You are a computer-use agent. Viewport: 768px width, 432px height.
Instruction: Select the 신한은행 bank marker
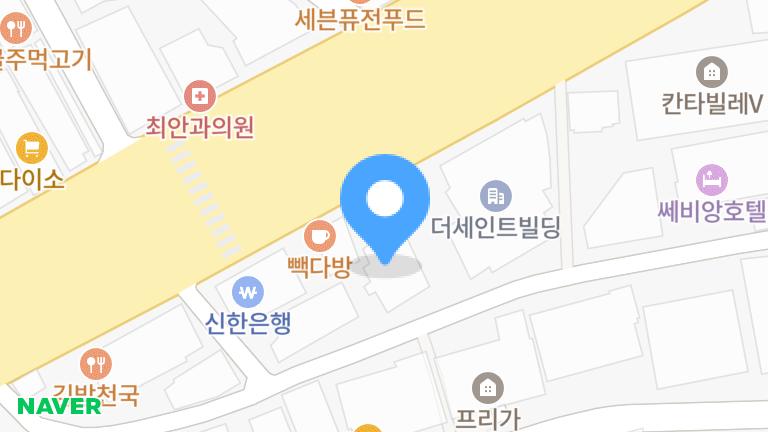[x=248, y=292]
